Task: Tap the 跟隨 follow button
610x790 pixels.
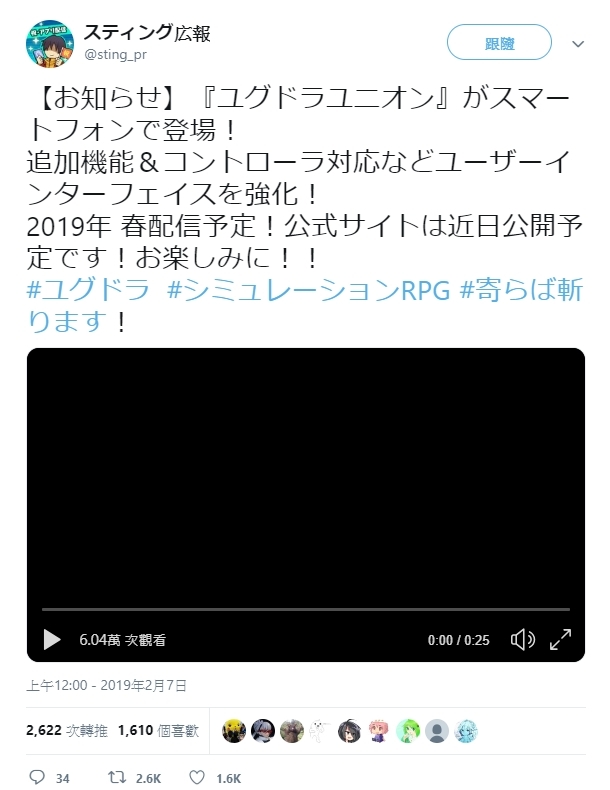Action: [499, 44]
